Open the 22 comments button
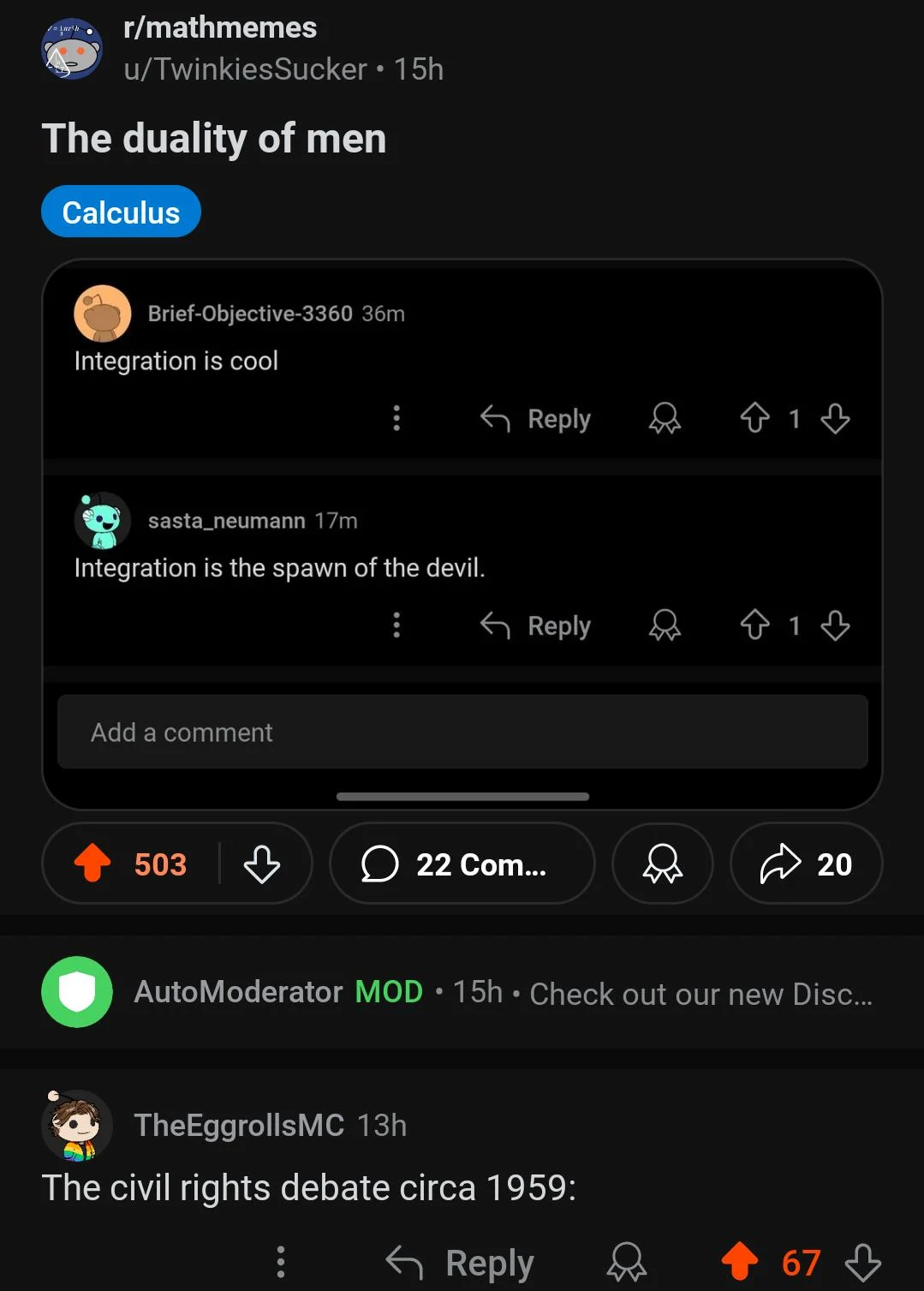Screen dimensions: 924x1291 462,864
